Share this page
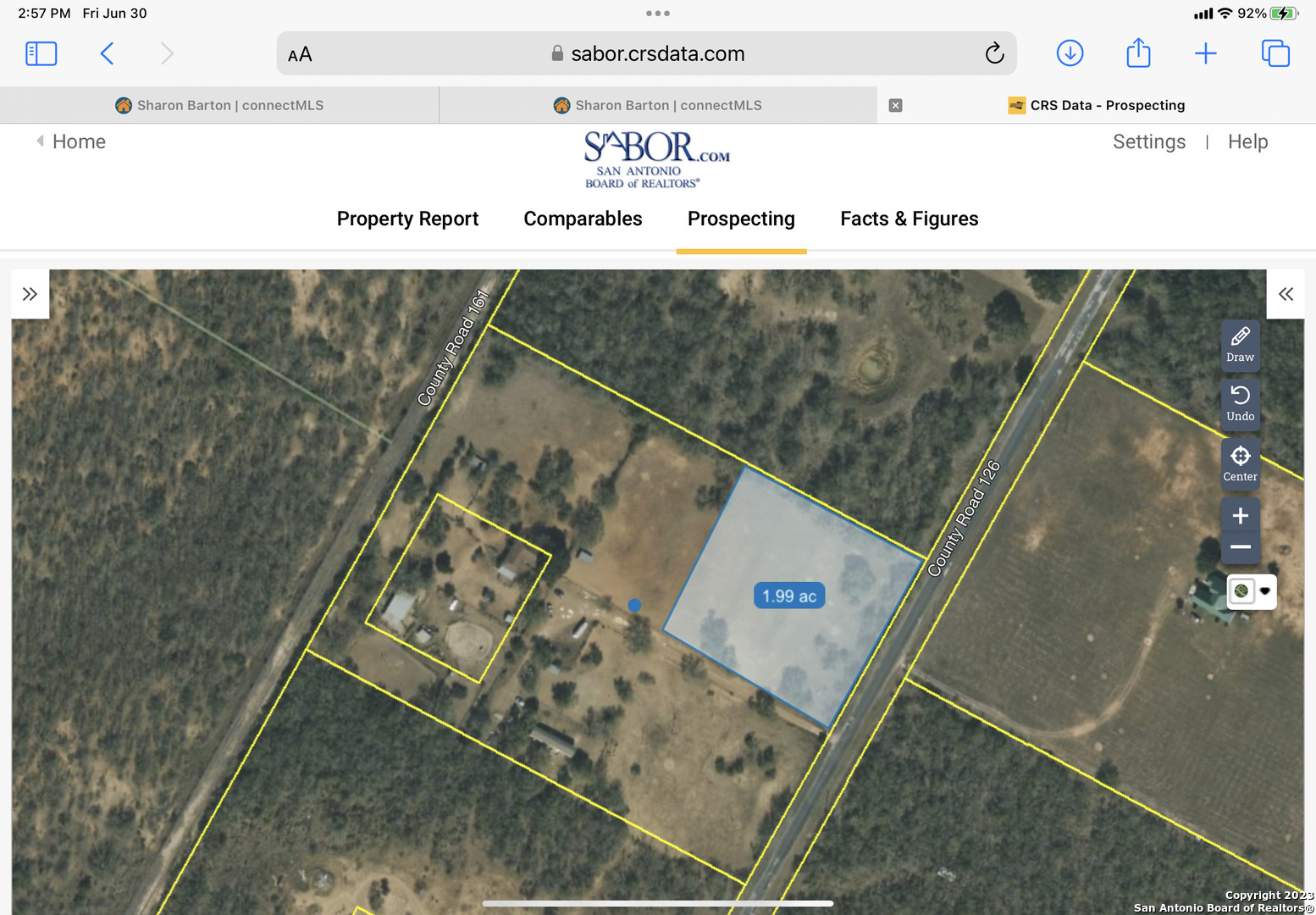 [x=1138, y=53]
